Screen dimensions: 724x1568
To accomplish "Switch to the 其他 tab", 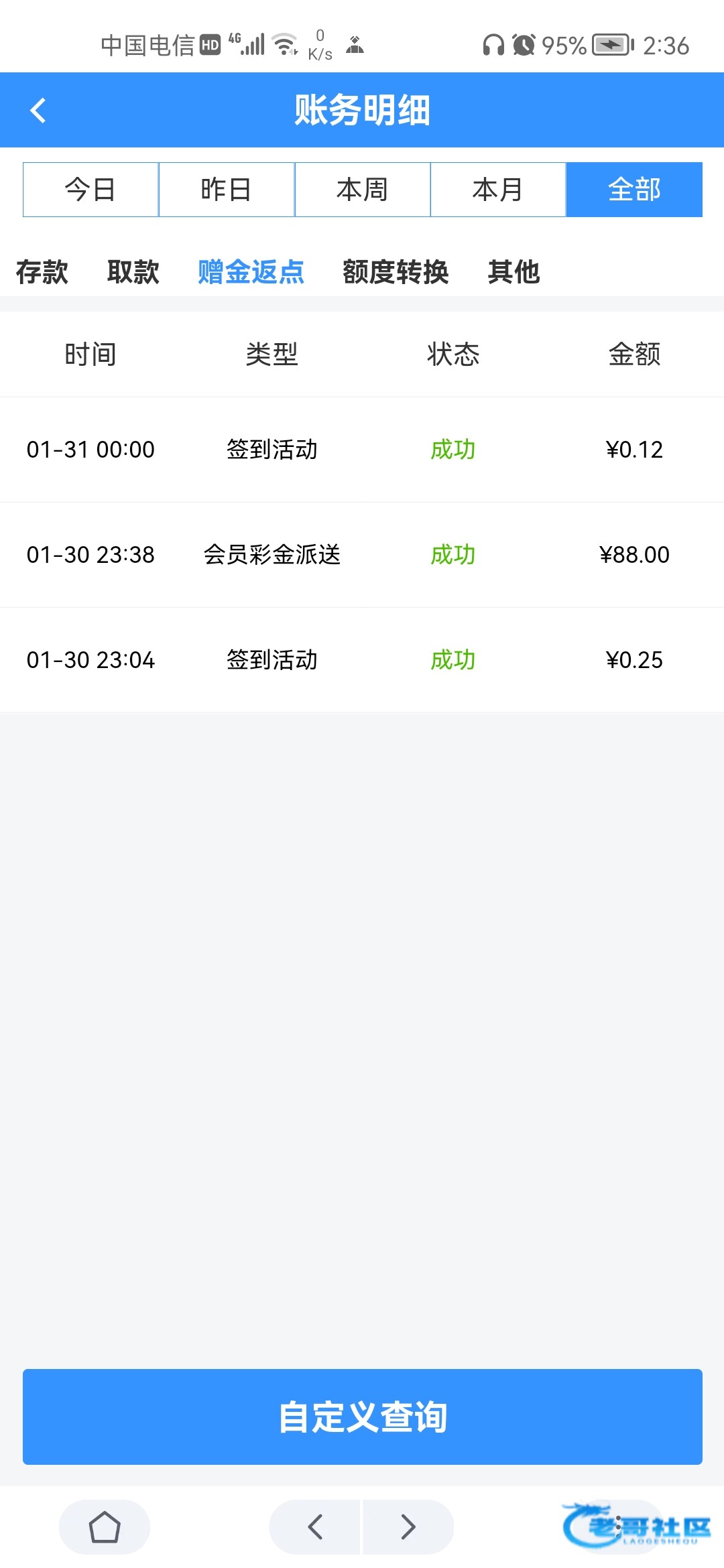I will 514,272.
